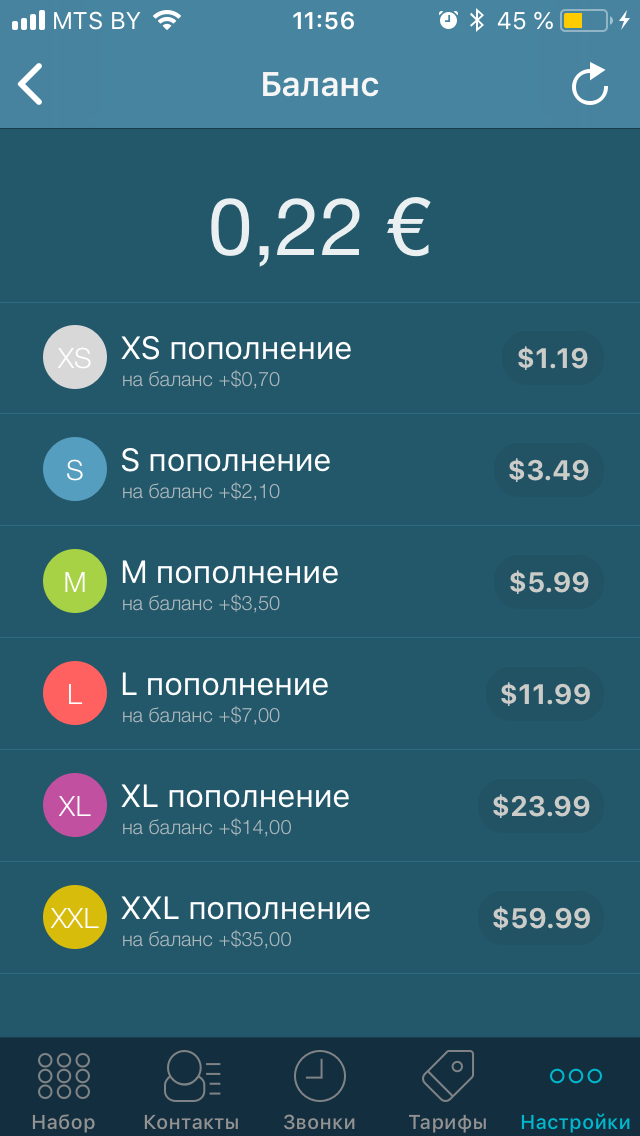Switch to the Звонки tab
The image size is (640, 1136).
(319, 1090)
